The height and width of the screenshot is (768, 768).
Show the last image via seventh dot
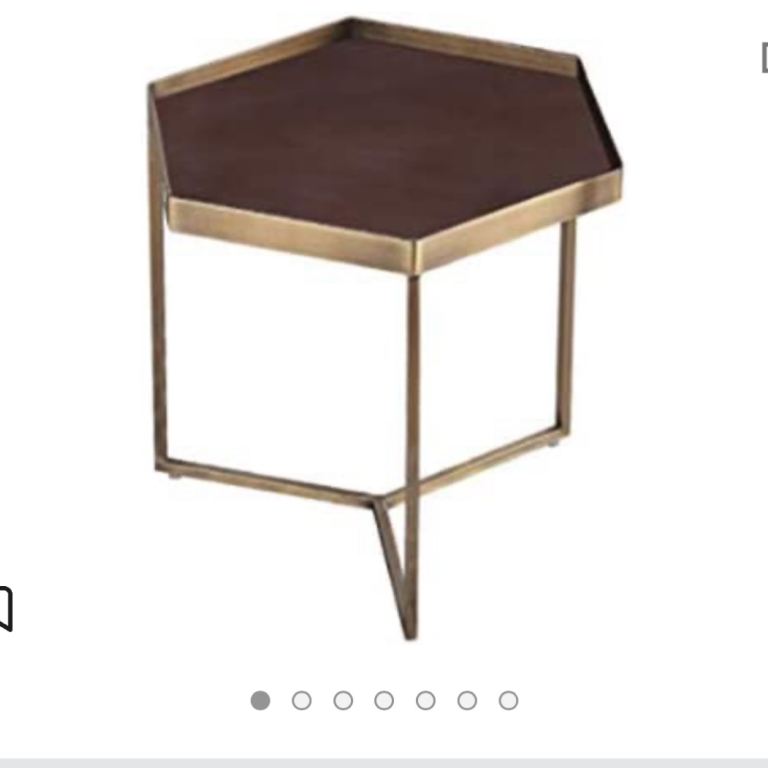[x=508, y=700]
